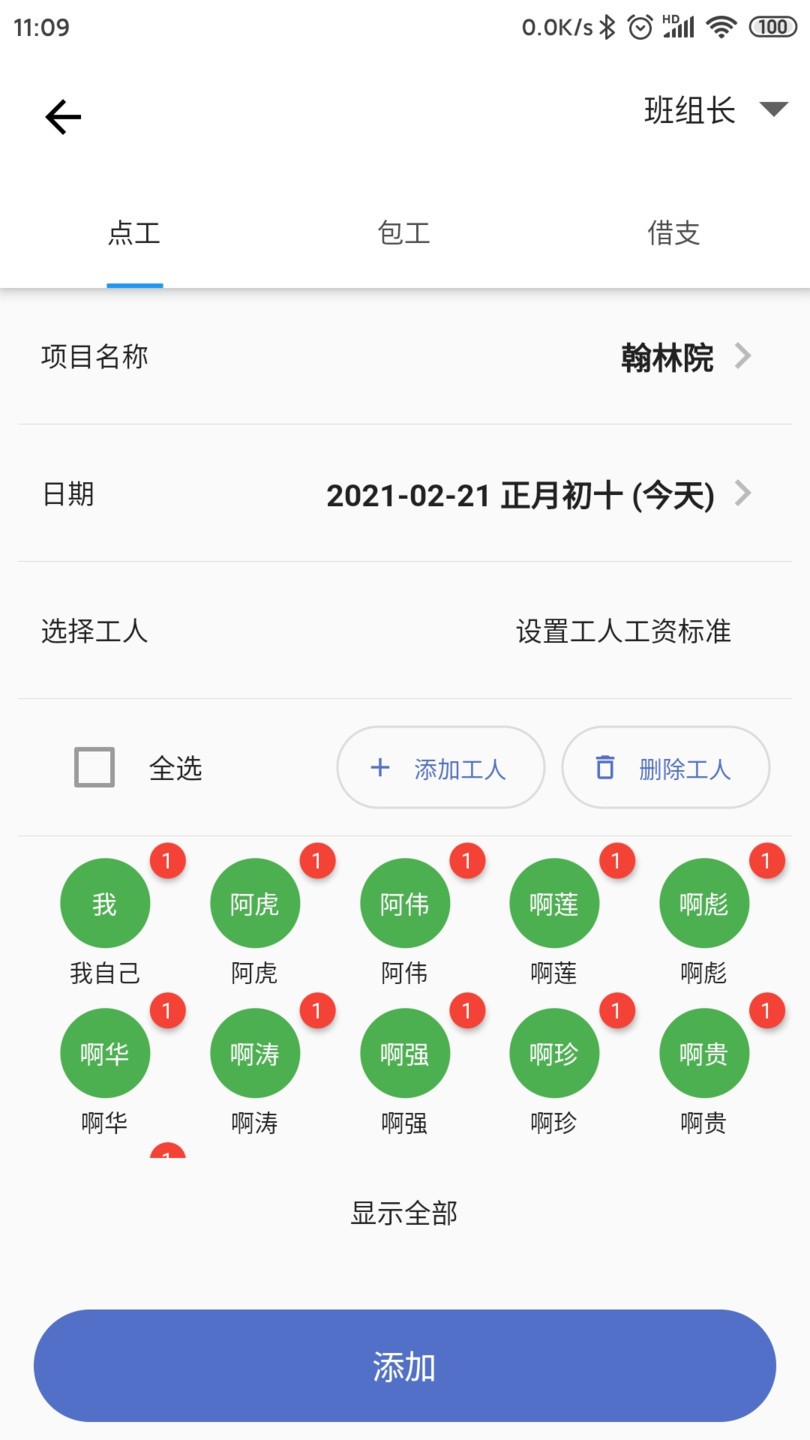The width and height of the screenshot is (810, 1440).
Task: Tap the avatar for 啊贵
Action: [x=702, y=1052]
